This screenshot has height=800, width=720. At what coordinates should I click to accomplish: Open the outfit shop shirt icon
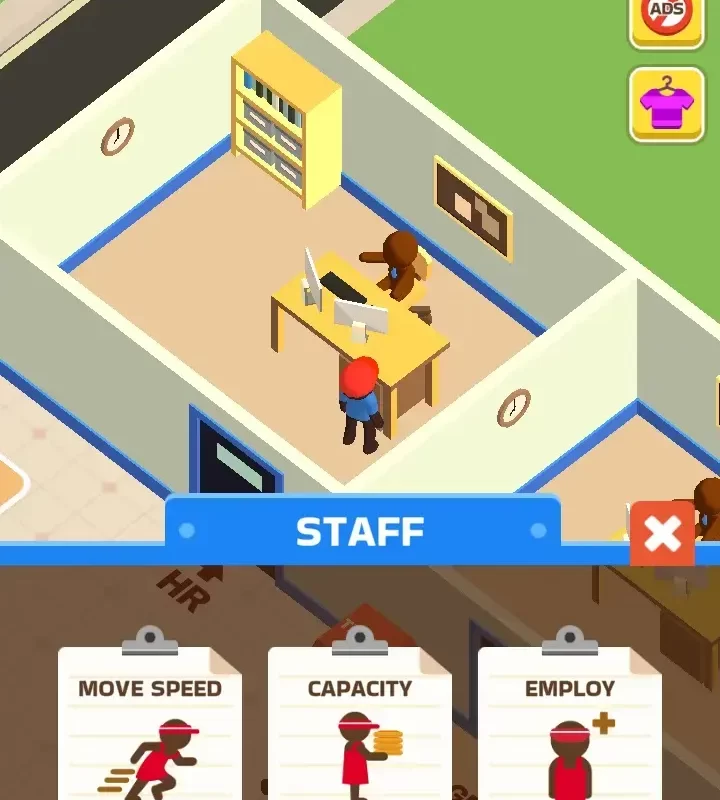[x=666, y=104]
